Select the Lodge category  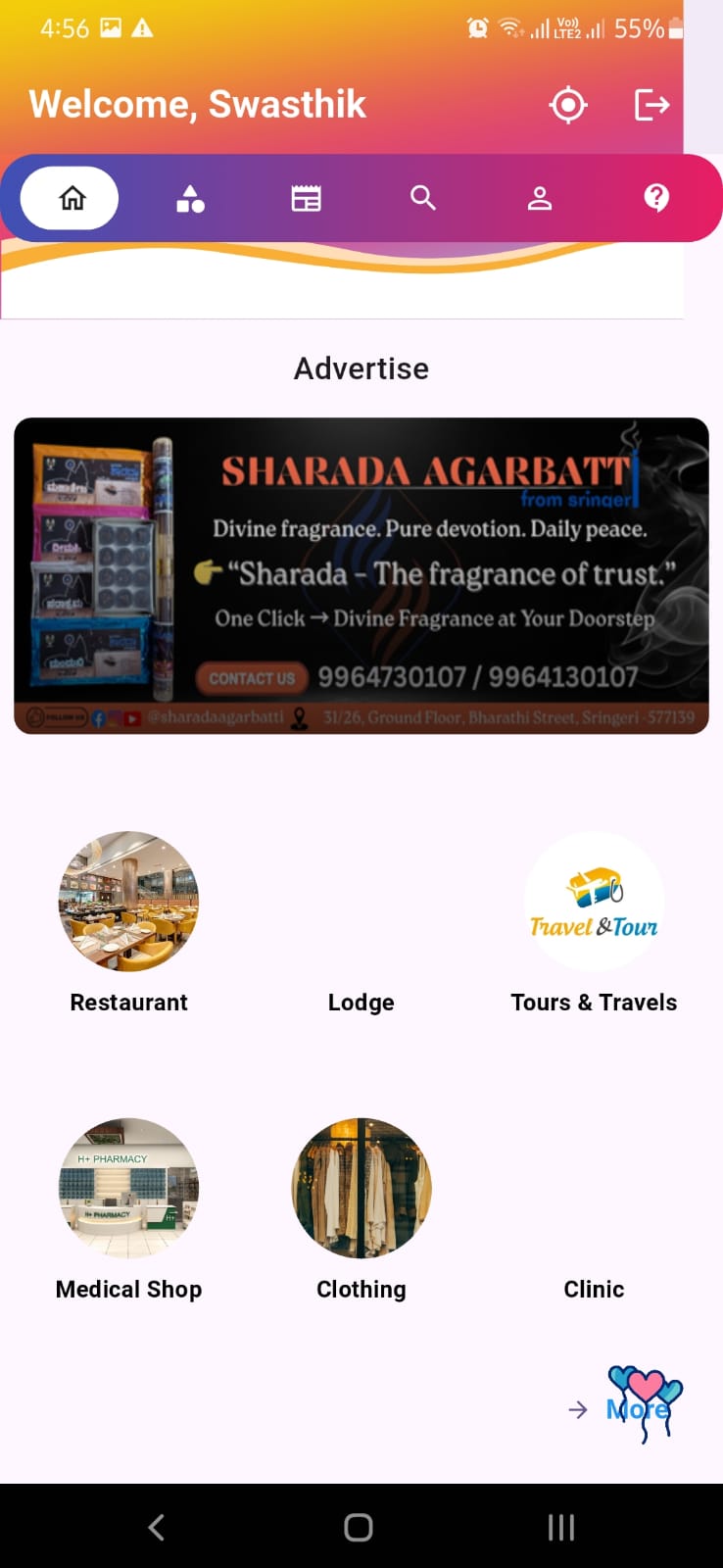[x=361, y=1001]
